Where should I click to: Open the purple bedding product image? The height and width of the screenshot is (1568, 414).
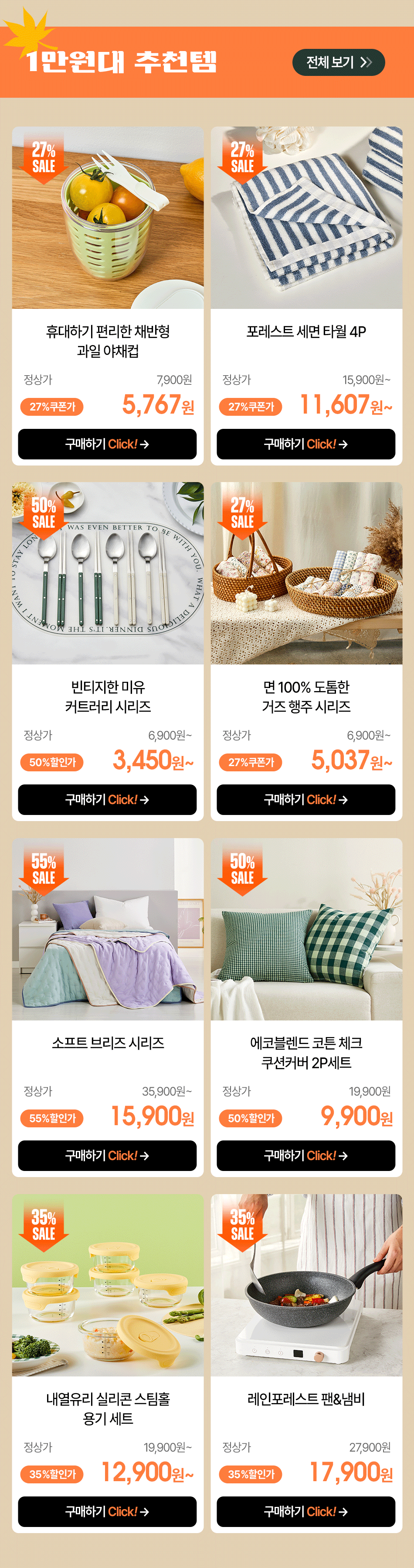click(108, 929)
